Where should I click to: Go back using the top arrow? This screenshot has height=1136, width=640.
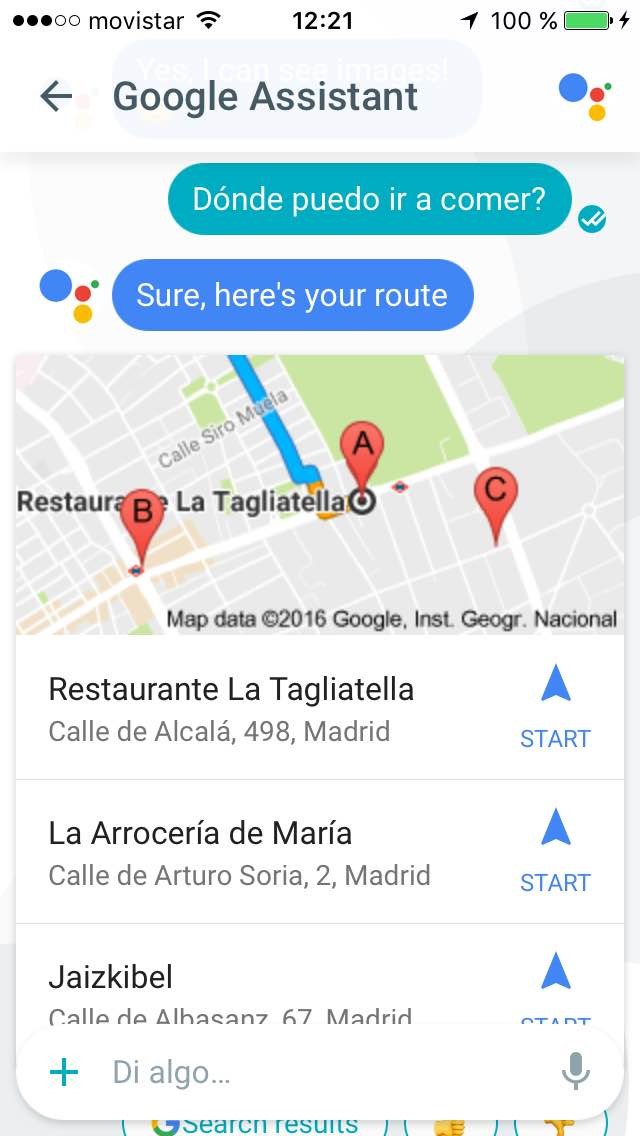point(56,96)
